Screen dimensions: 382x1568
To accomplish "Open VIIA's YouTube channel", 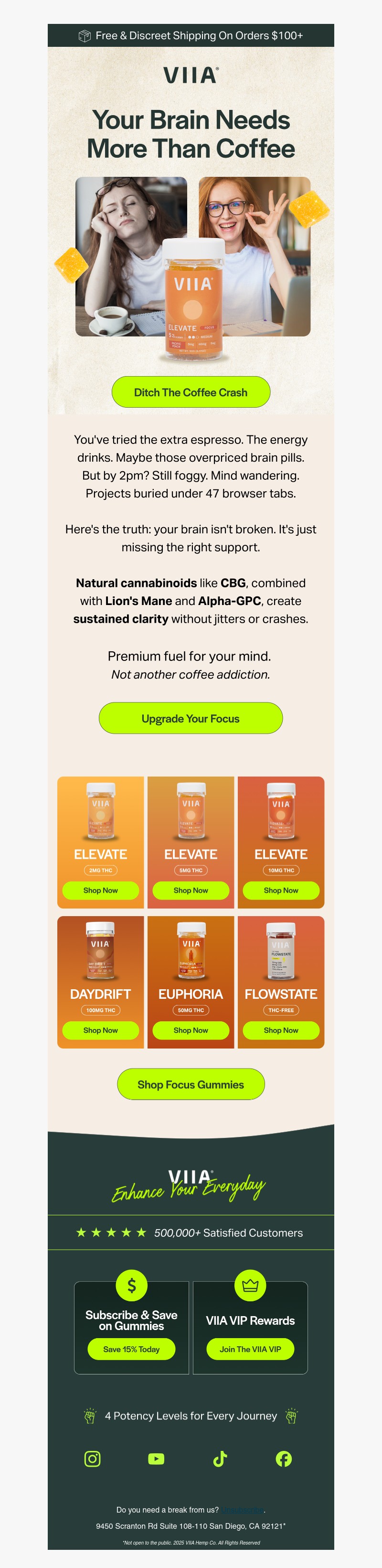I will click(156, 1459).
